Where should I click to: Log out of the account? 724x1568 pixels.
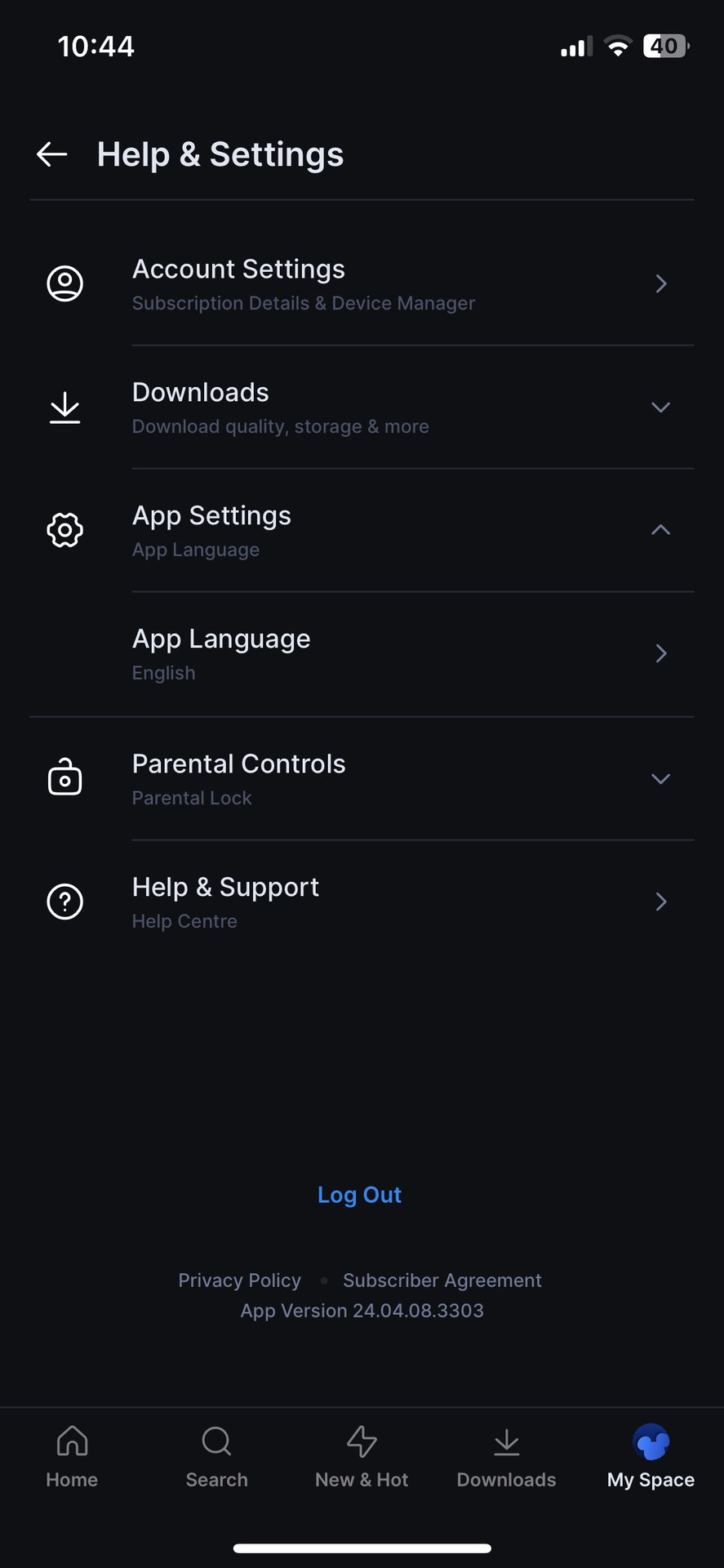coord(359,1195)
